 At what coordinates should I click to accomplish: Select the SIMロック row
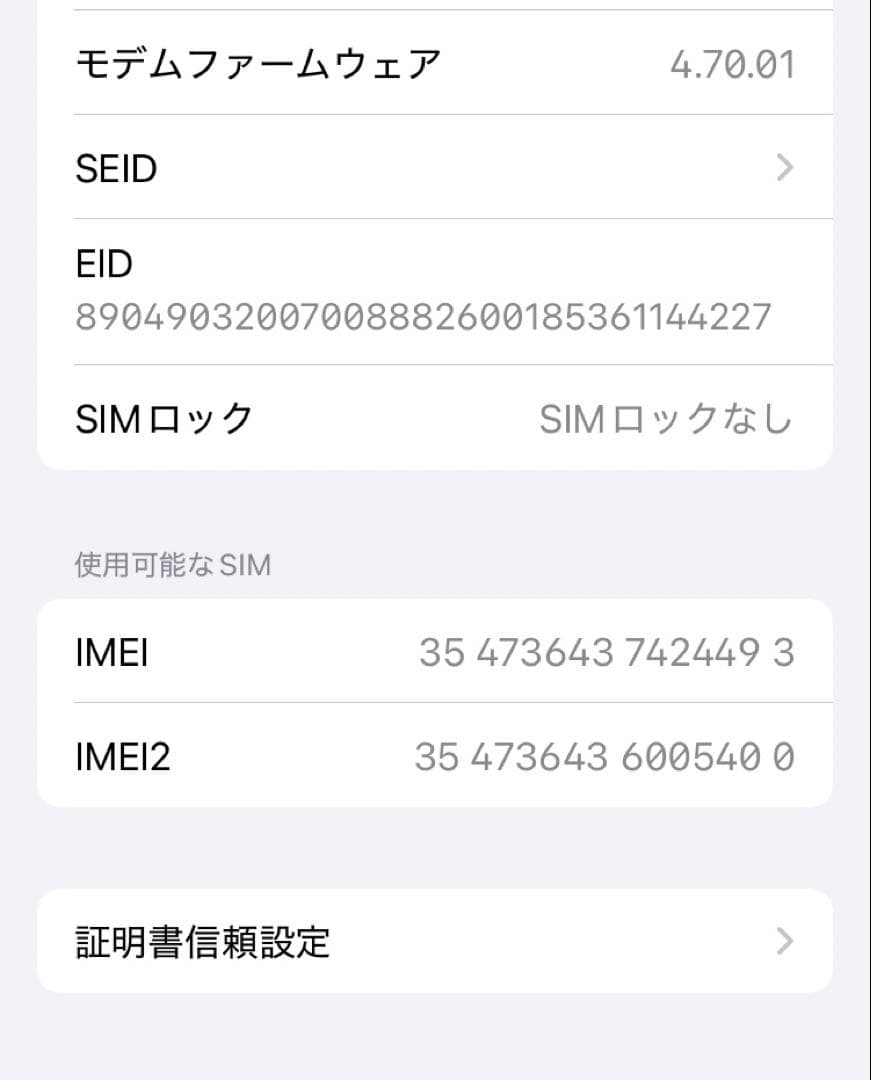(435, 419)
